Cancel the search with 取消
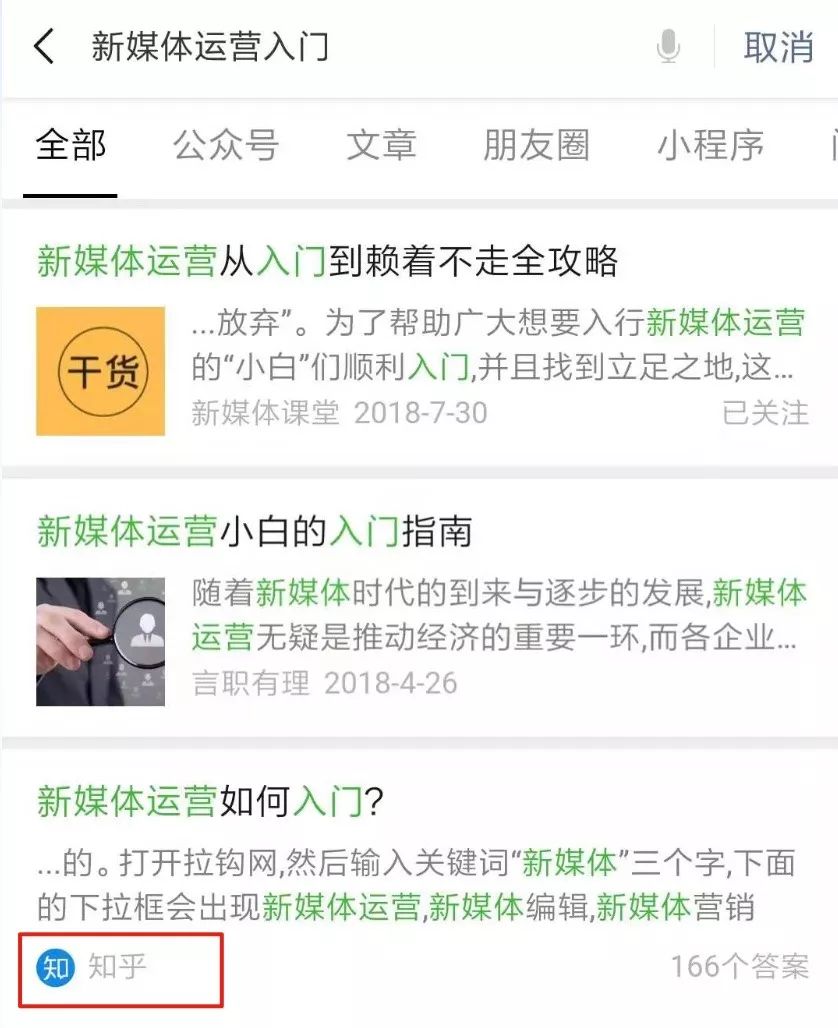 point(778,47)
